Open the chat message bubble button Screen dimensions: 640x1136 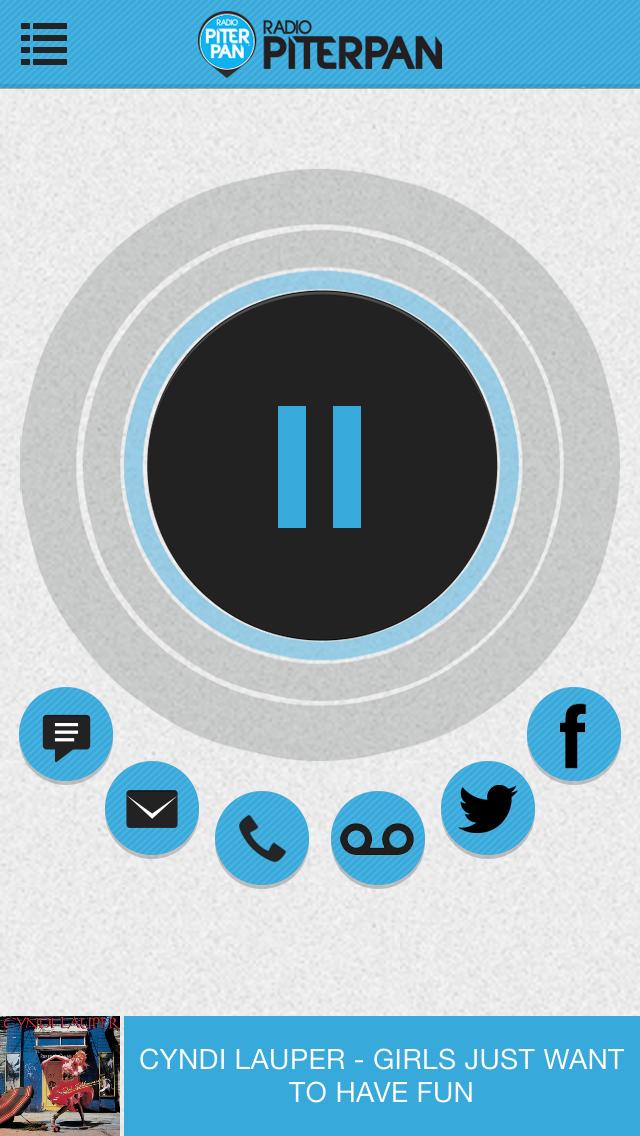66,734
